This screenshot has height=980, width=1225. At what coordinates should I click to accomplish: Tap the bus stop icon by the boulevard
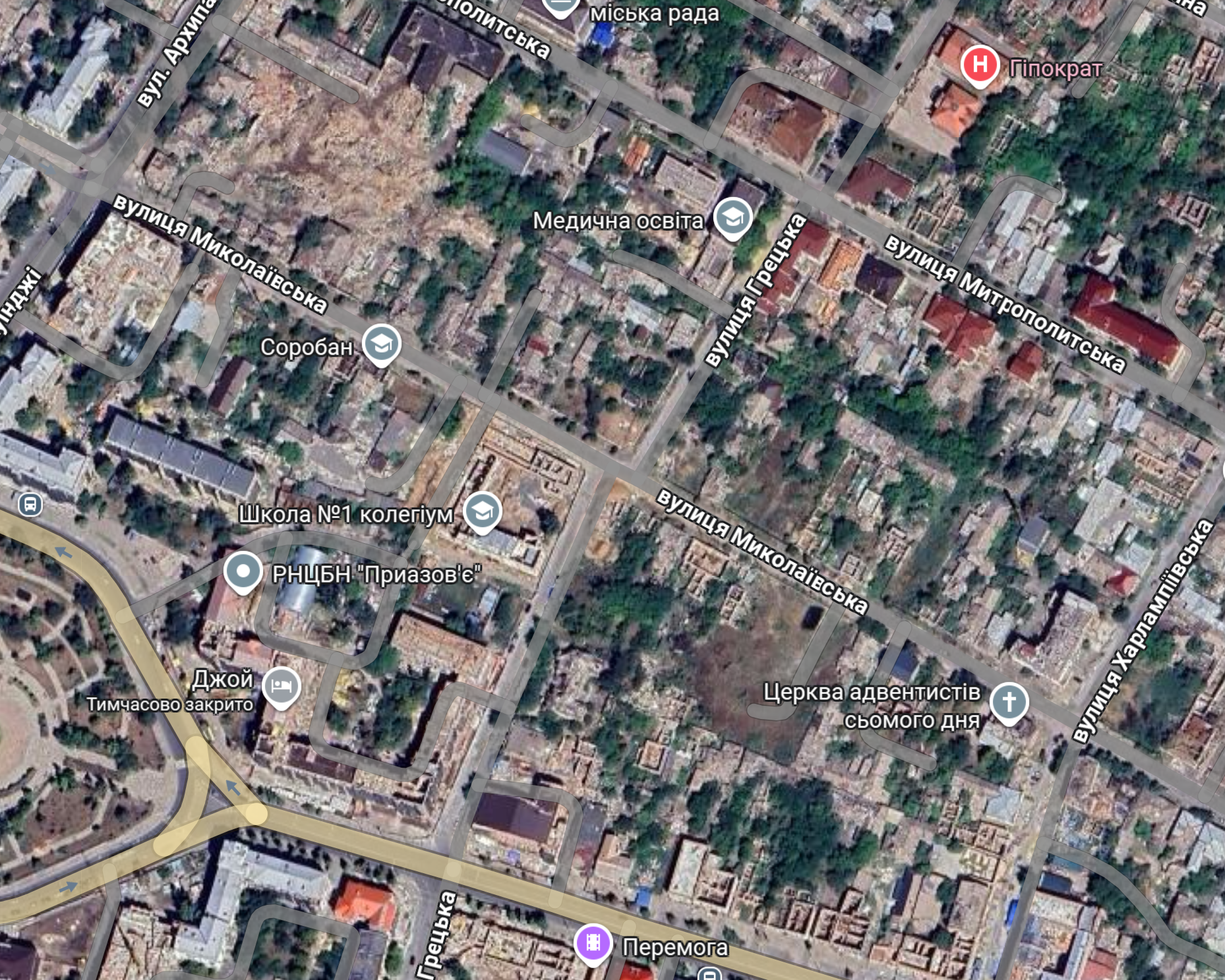pyautogui.click(x=30, y=505)
